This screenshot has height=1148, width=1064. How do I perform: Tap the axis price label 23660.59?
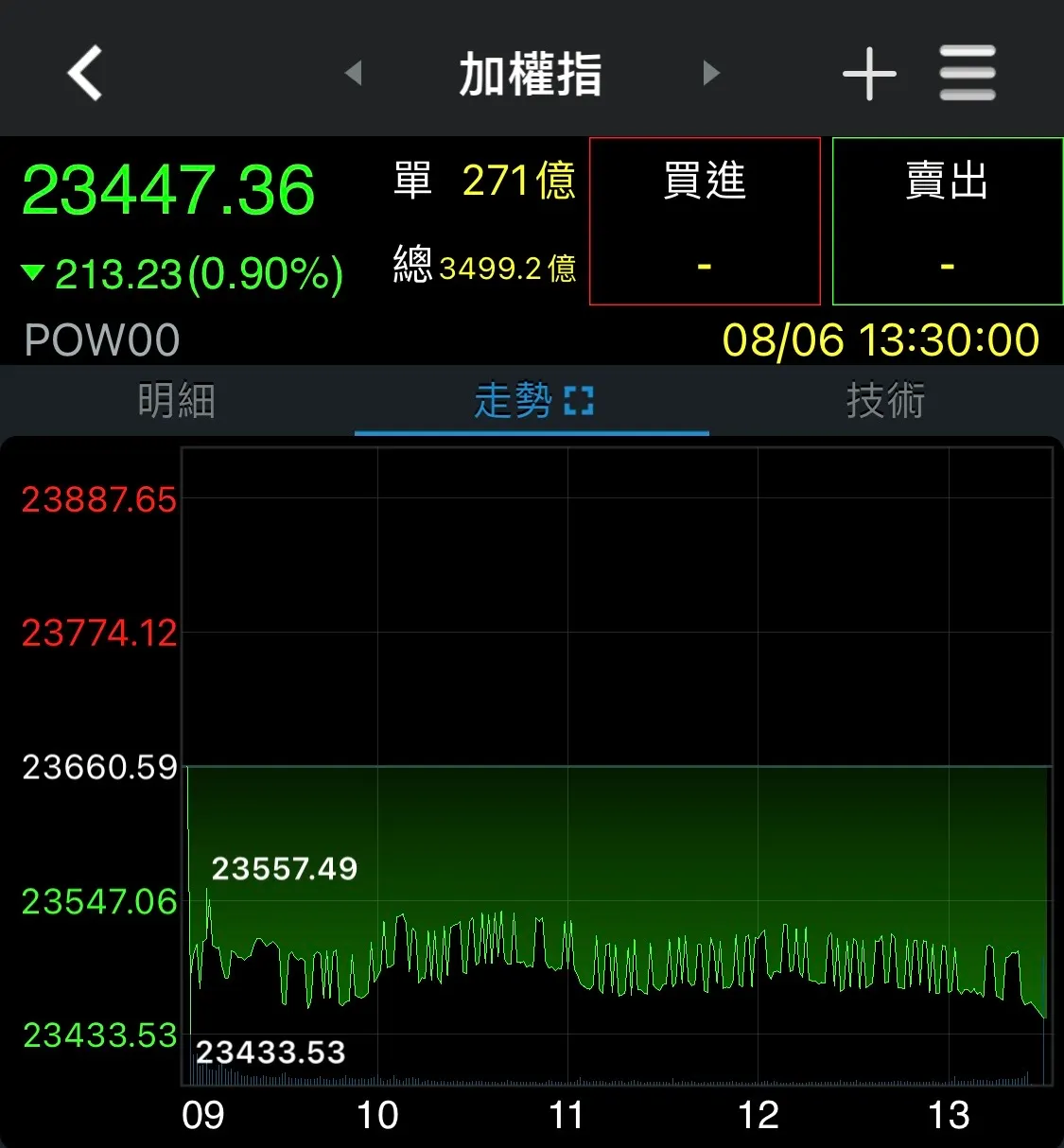[97, 768]
